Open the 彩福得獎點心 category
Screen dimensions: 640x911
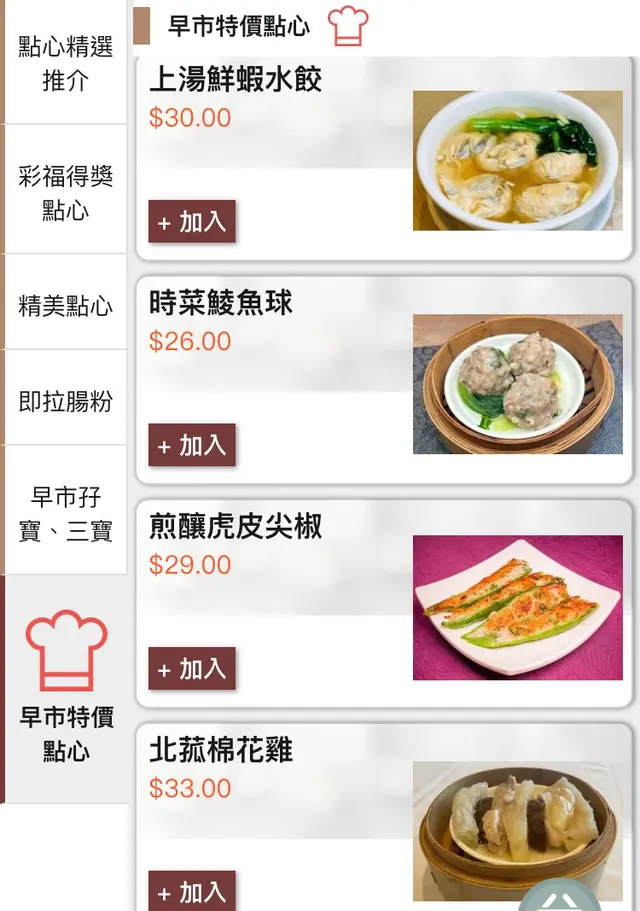[65, 192]
